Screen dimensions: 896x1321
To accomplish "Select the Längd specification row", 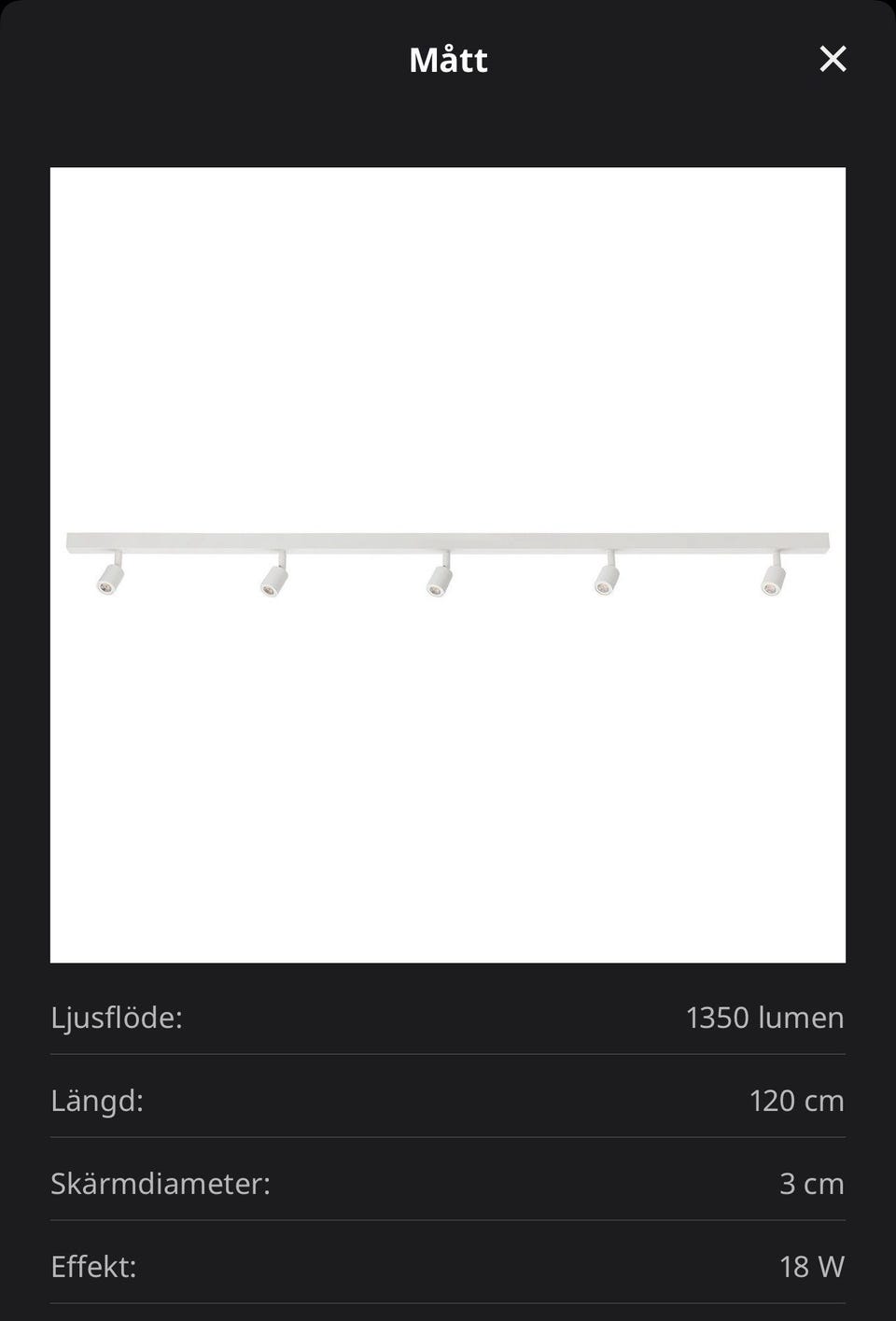I will (x=447, y=1101).
